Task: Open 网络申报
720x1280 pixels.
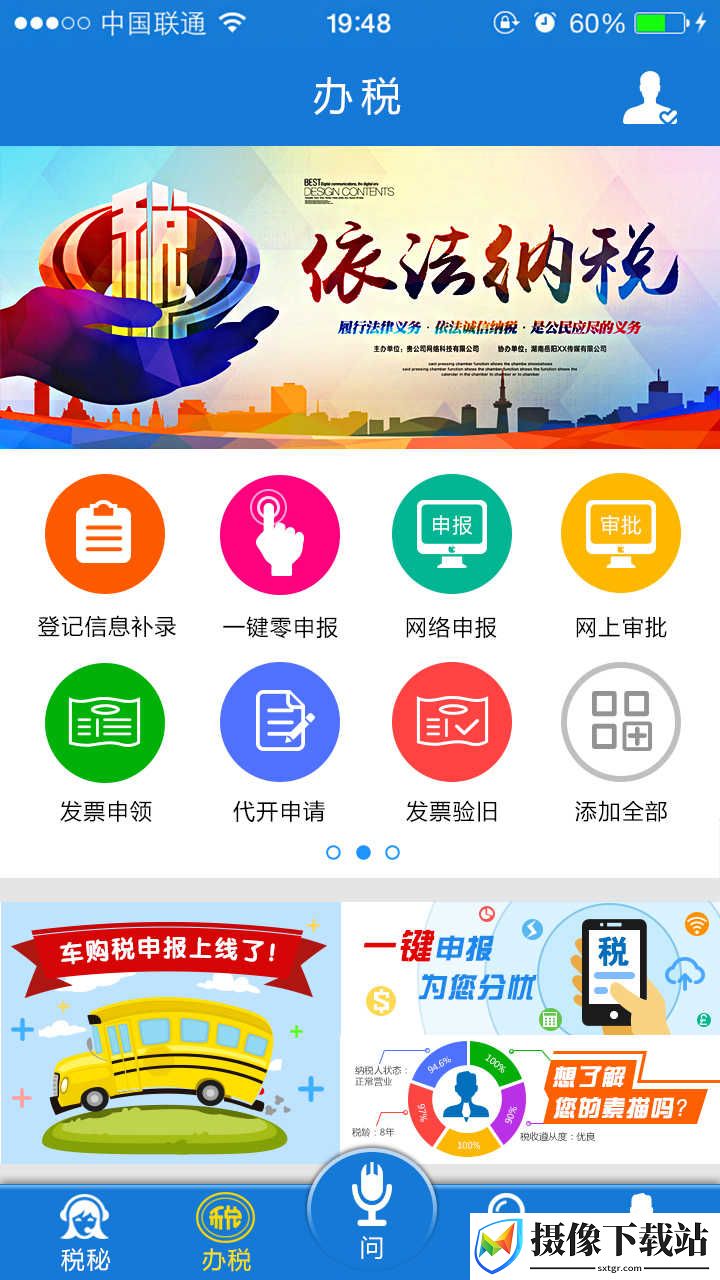Action: coord(451,558)
